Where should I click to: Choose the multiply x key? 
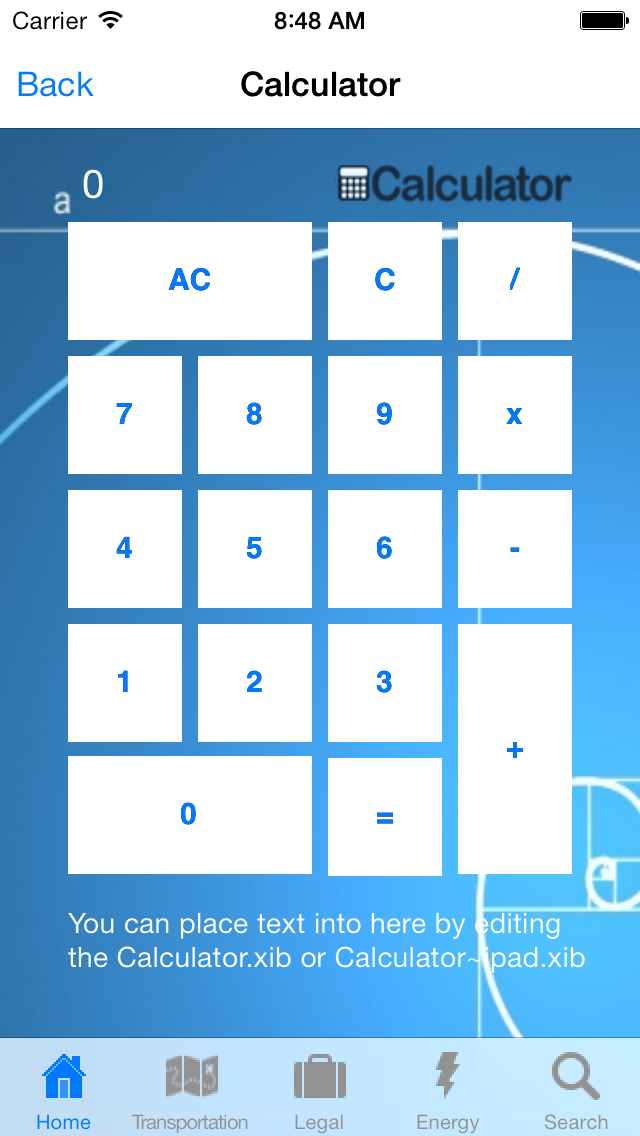[x=515, y=415]
